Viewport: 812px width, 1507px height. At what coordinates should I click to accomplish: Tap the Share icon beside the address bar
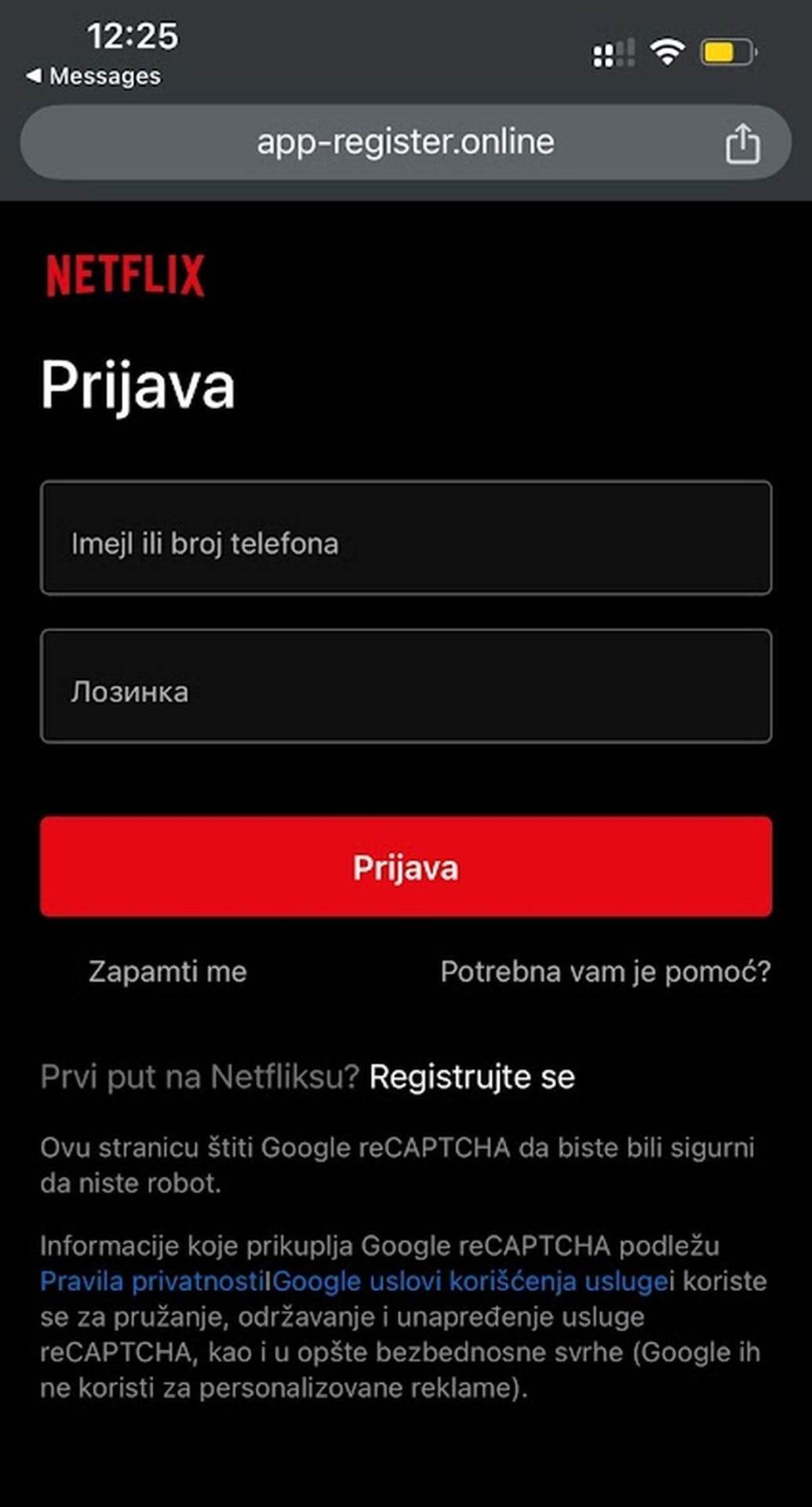tap(742, 142)
